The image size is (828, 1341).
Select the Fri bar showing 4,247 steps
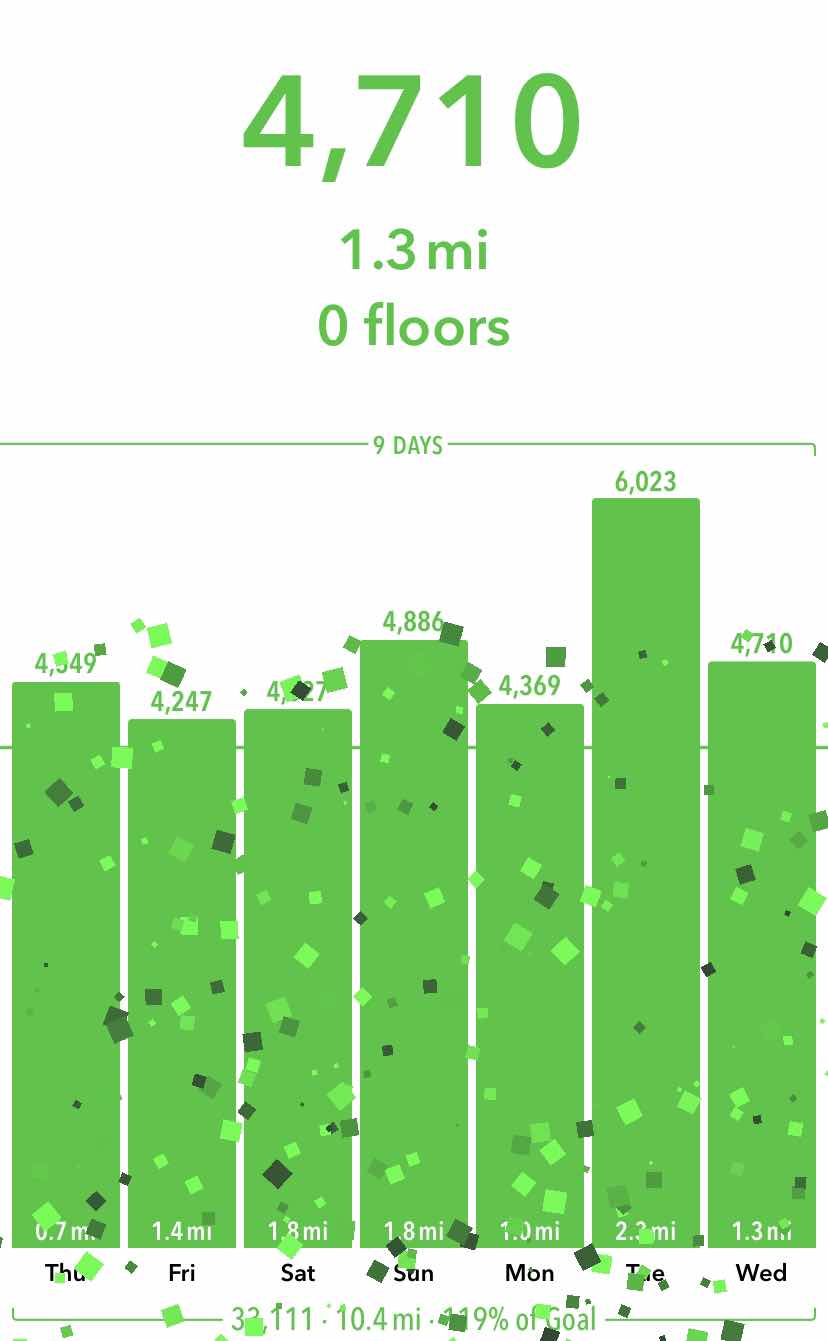182,983
